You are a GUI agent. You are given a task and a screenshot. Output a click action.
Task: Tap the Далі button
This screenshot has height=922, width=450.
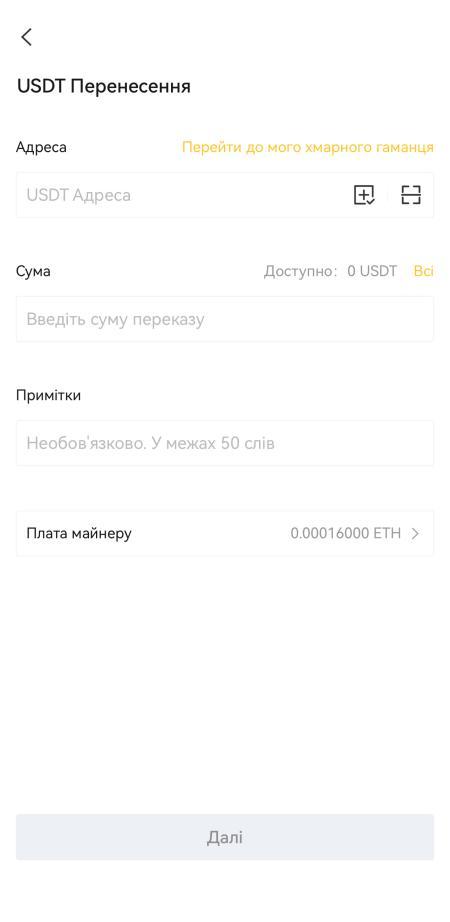click(x=225, y=837)
